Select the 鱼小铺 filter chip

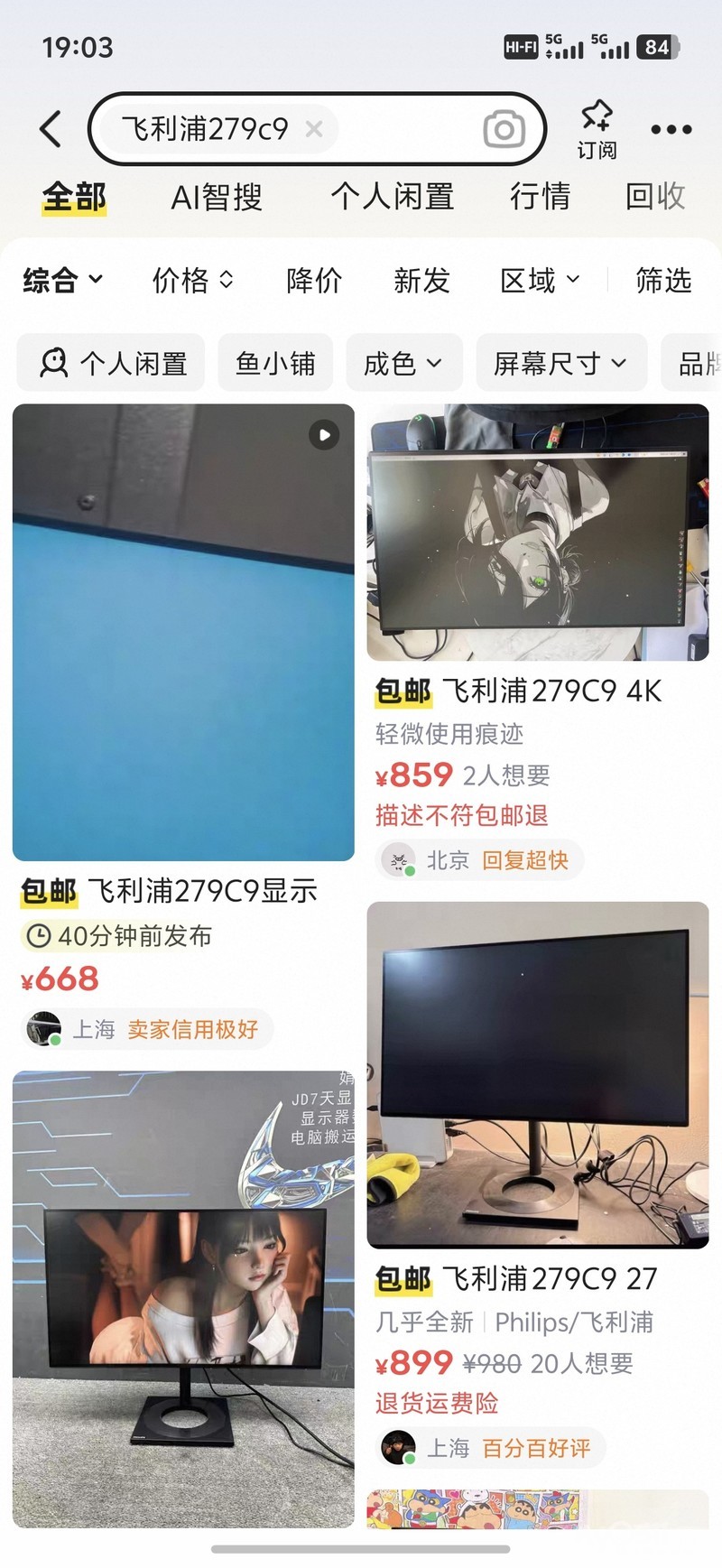coord(275,363)
